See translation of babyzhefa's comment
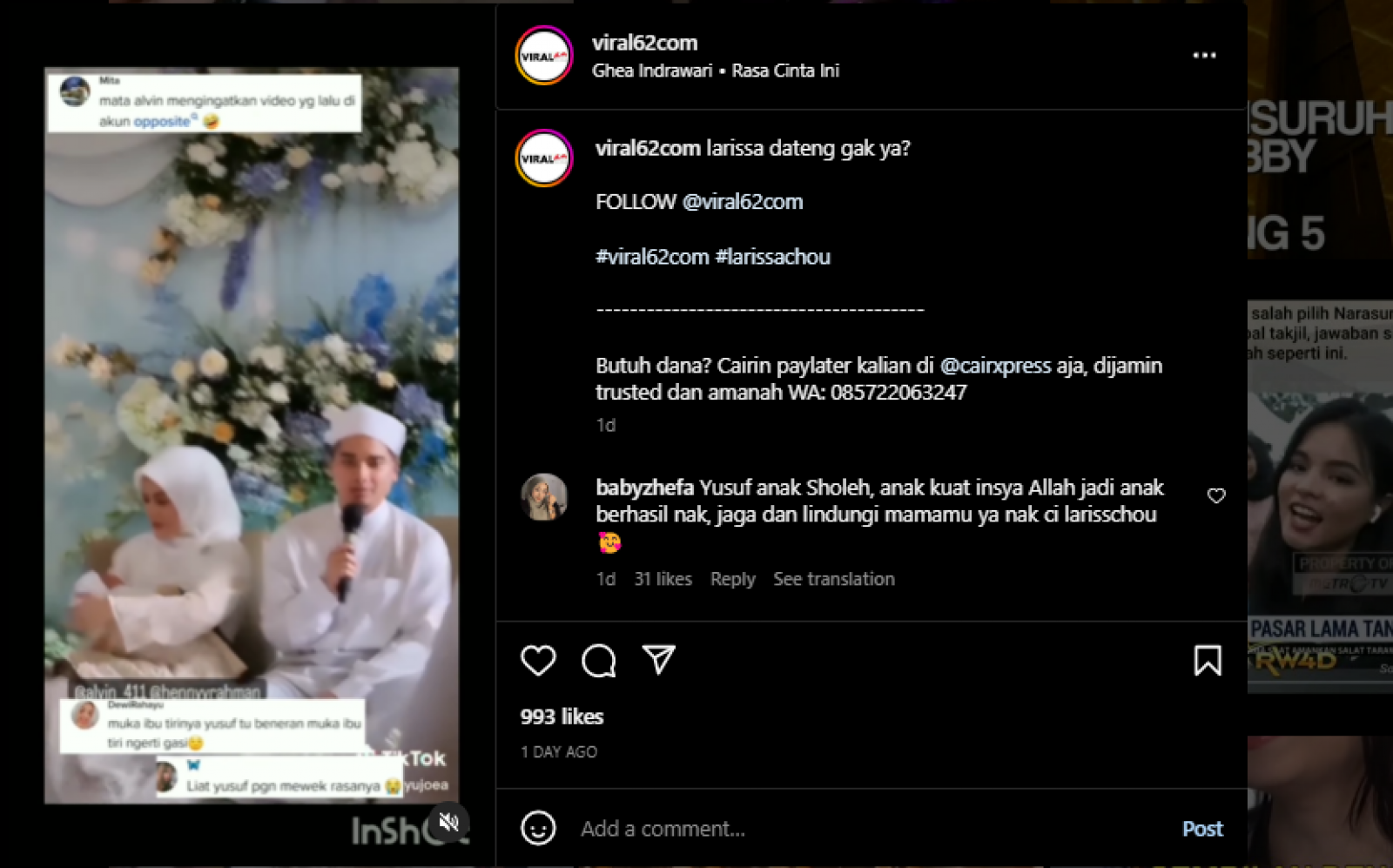The height and width of the screenshot is (868, 1393). [x=833, y=579]
